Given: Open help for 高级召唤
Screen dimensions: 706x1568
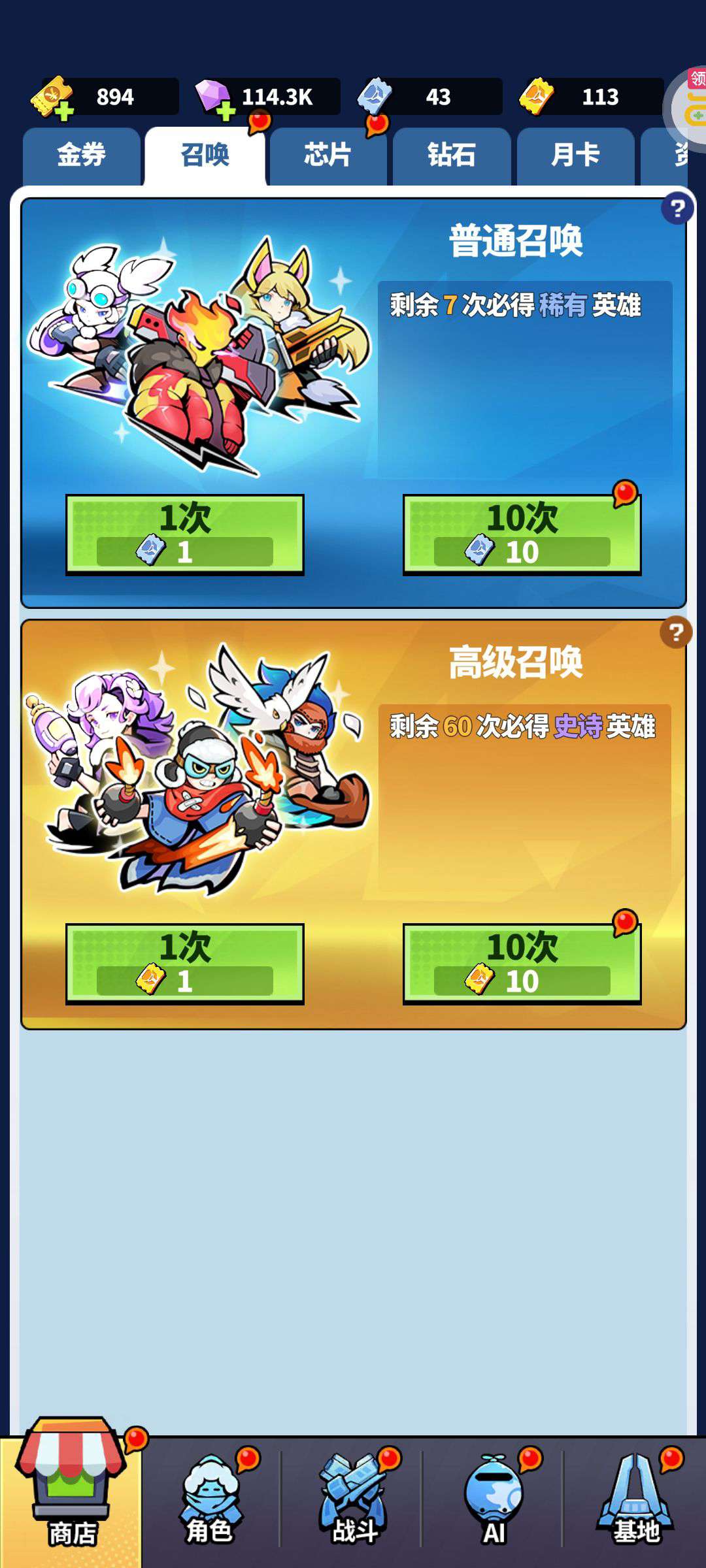Looking at the screenshot, I should [676, 632].
